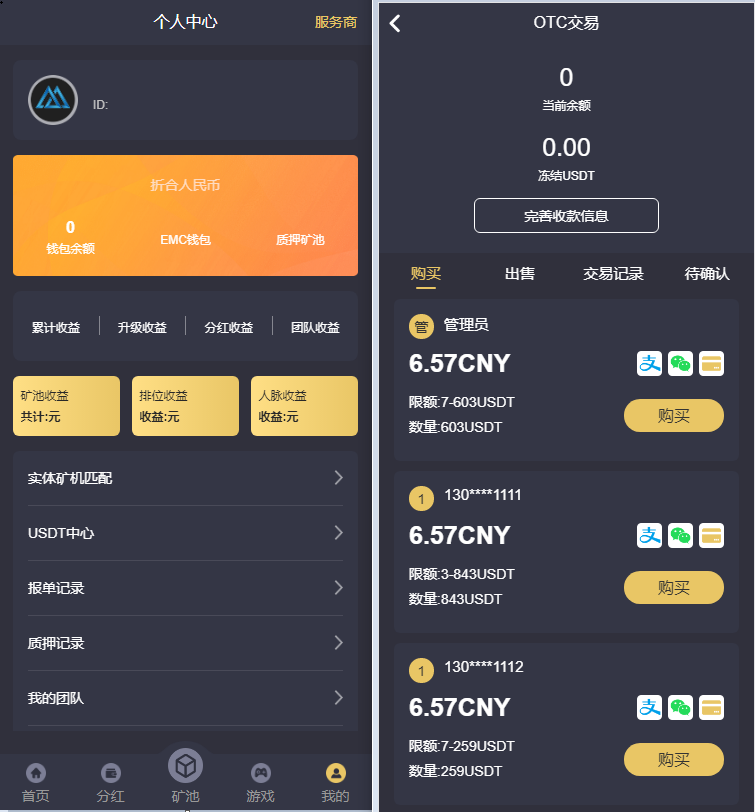Open 我的团队
755x812 pixels.
[x=185, y=698]
